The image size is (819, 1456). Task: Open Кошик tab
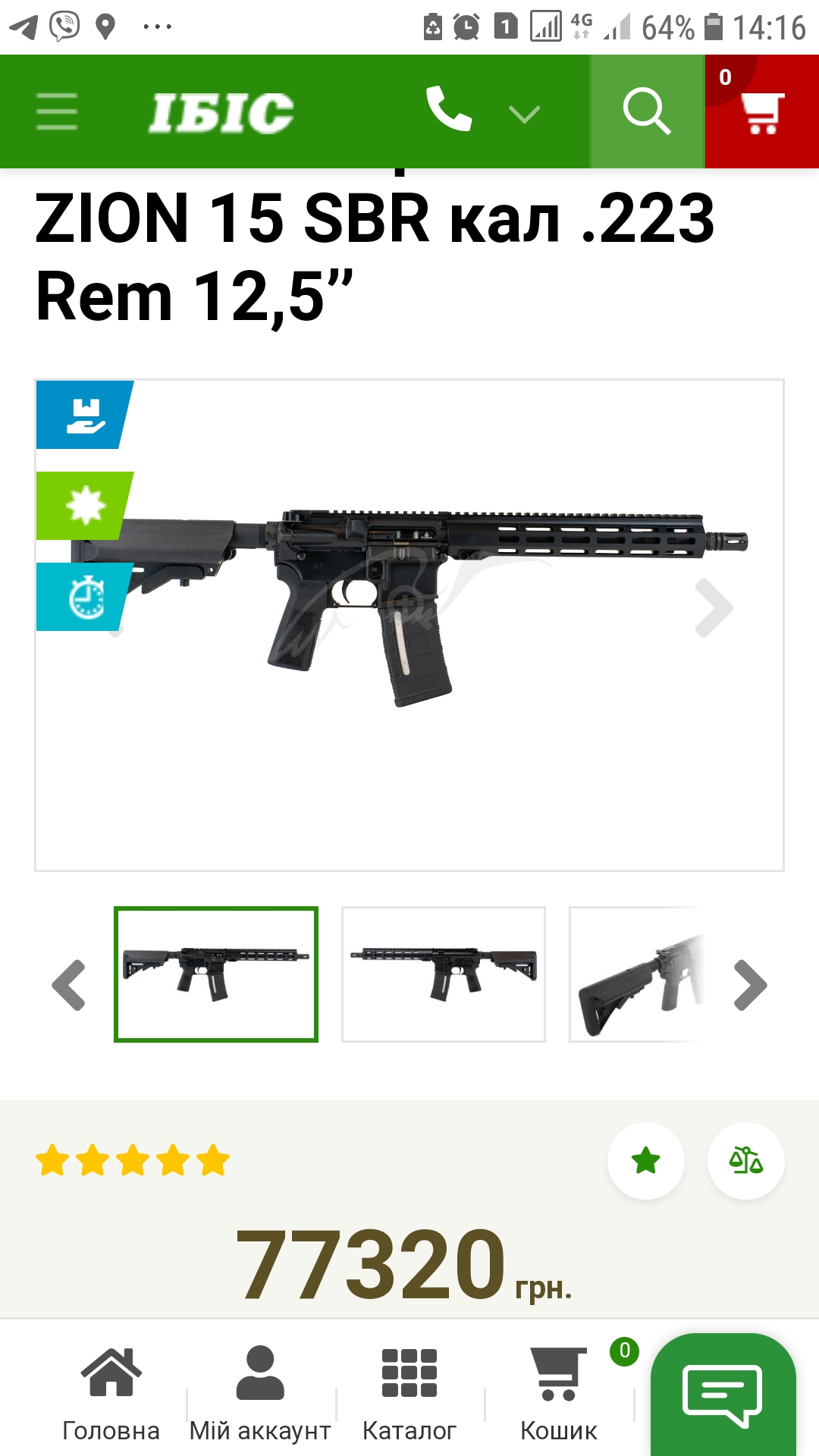point(559,1394)
